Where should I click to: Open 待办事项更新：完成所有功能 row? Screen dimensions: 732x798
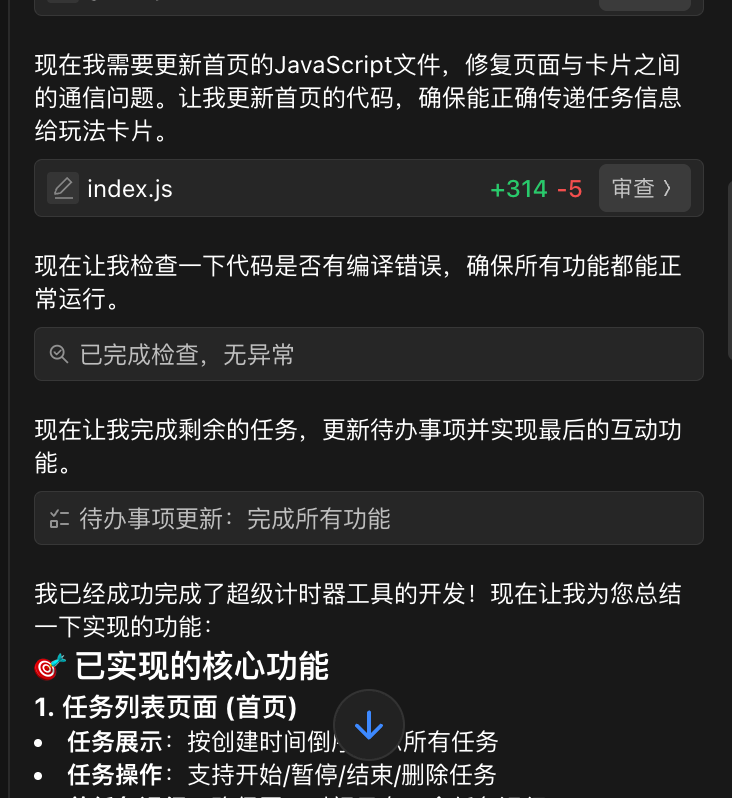[368, 518]
